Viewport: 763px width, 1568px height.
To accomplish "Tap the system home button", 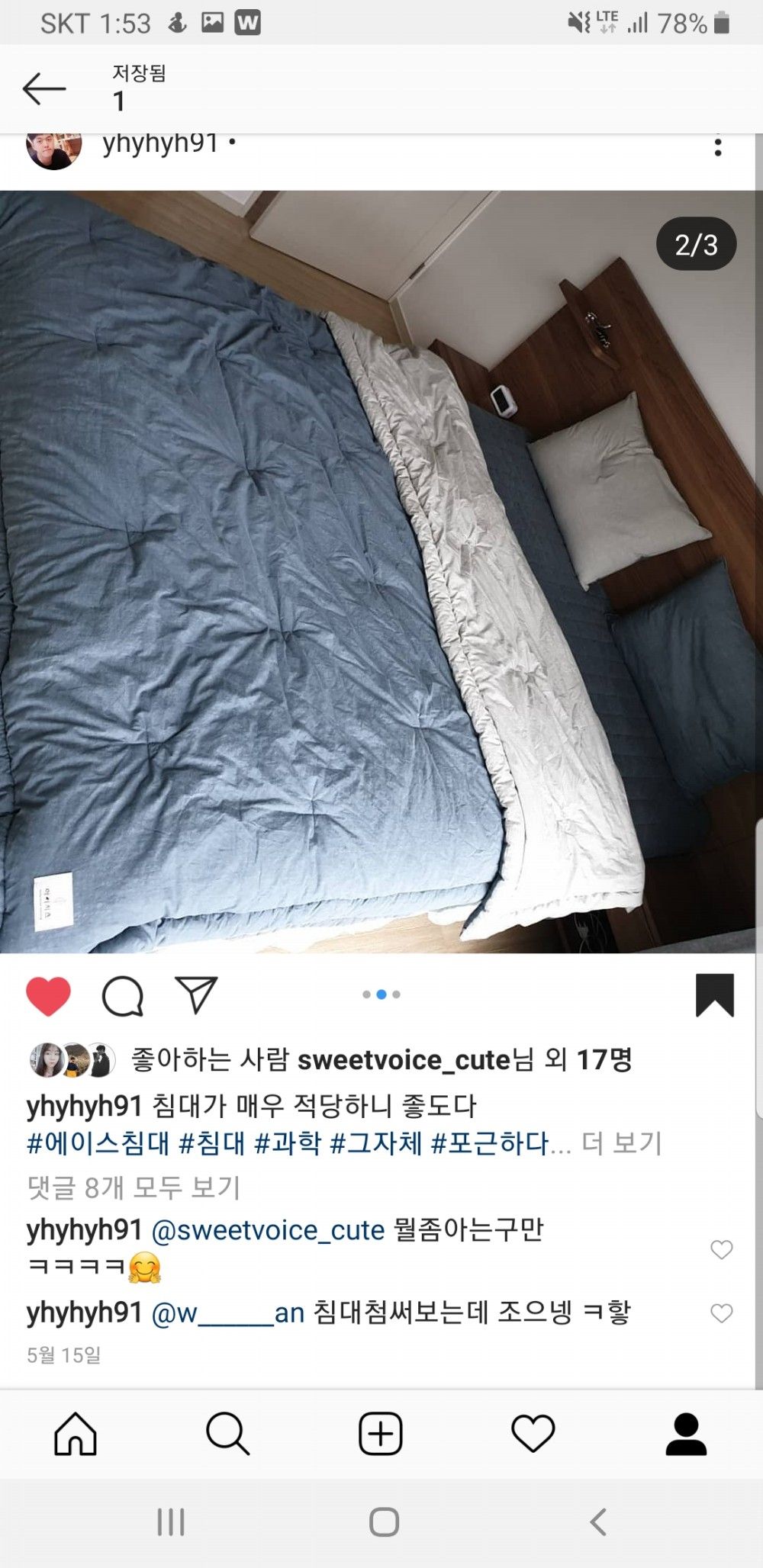I will point(384,1522).
